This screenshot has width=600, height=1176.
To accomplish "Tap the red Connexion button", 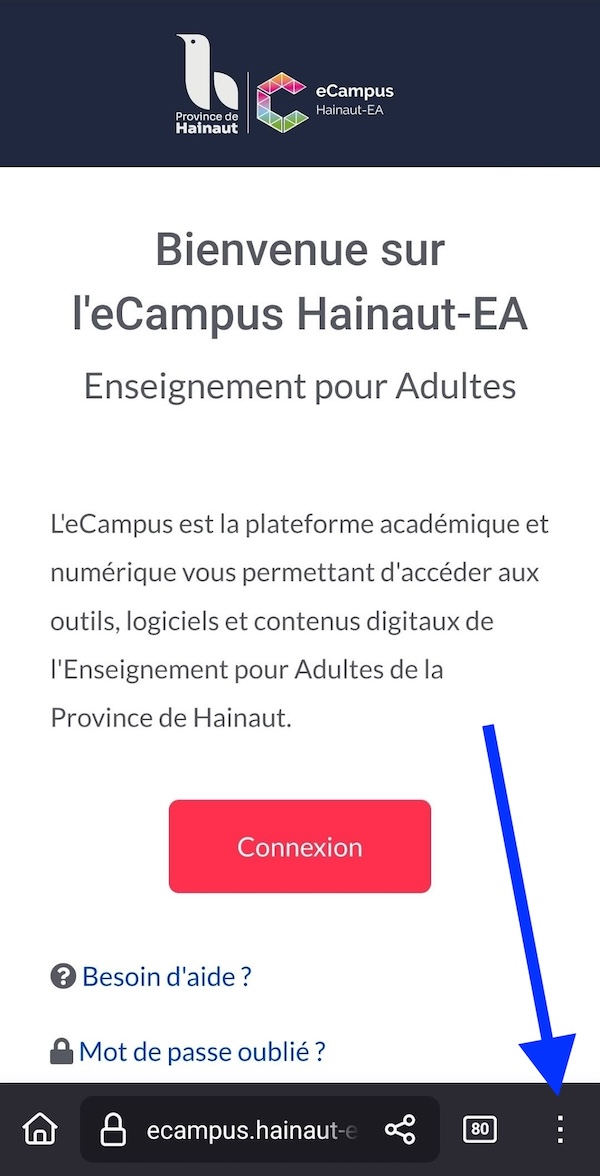I will click(x=299, y=846).
